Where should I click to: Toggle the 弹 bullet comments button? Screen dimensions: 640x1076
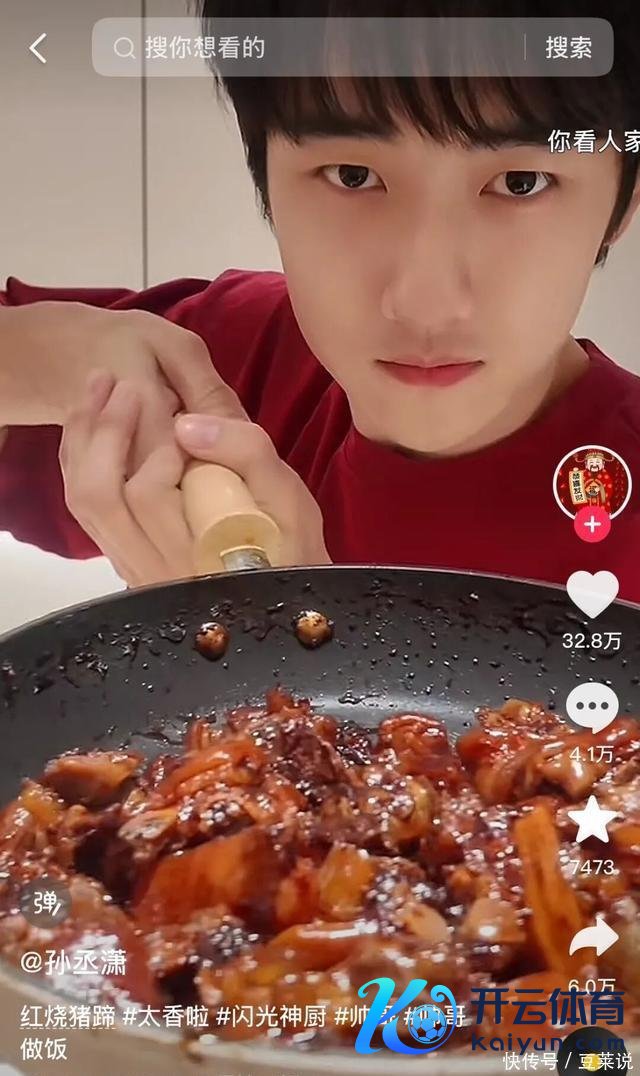coord(46,903)
